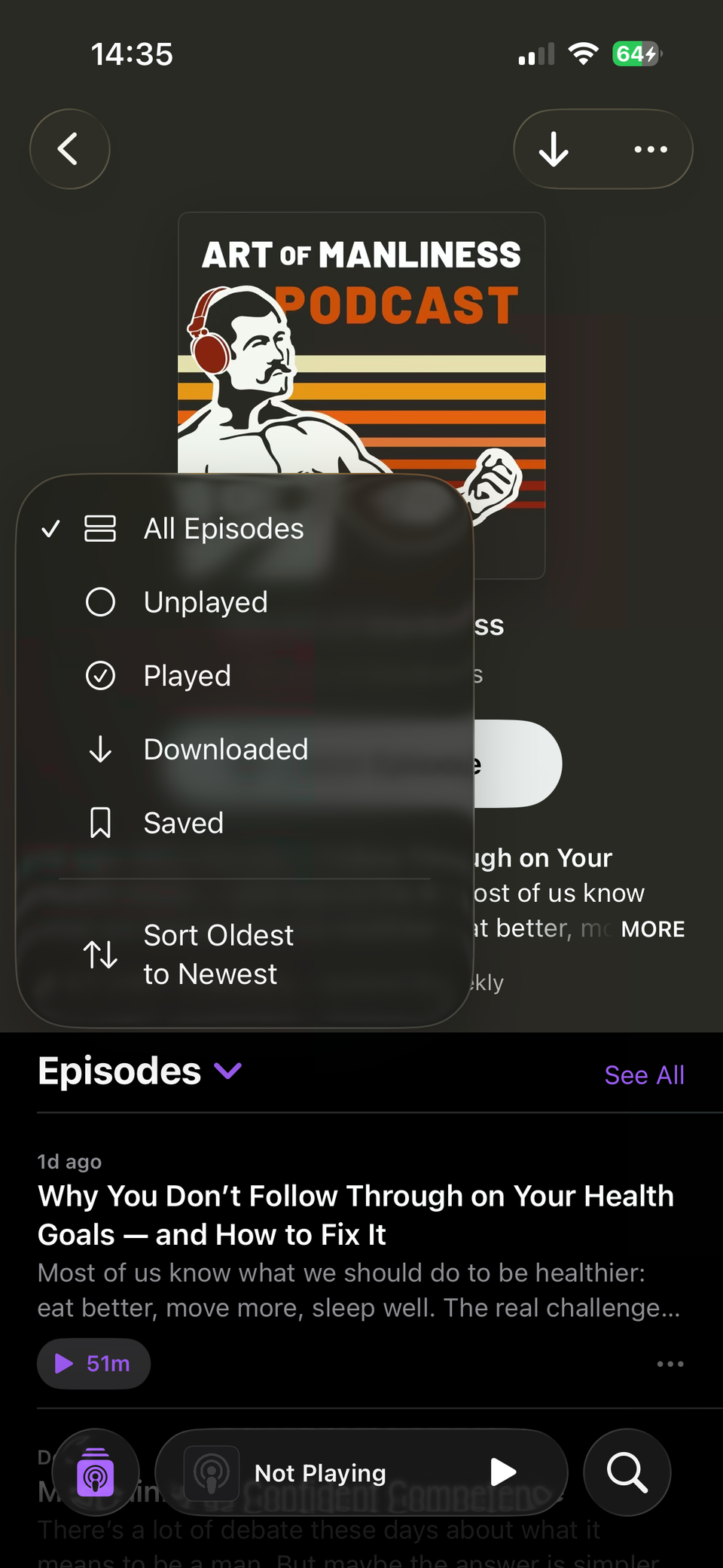Viewport: 723px width, 1568px height.
Task: Start playback in the Not Playing mini player
Action: coord(502,1472)
